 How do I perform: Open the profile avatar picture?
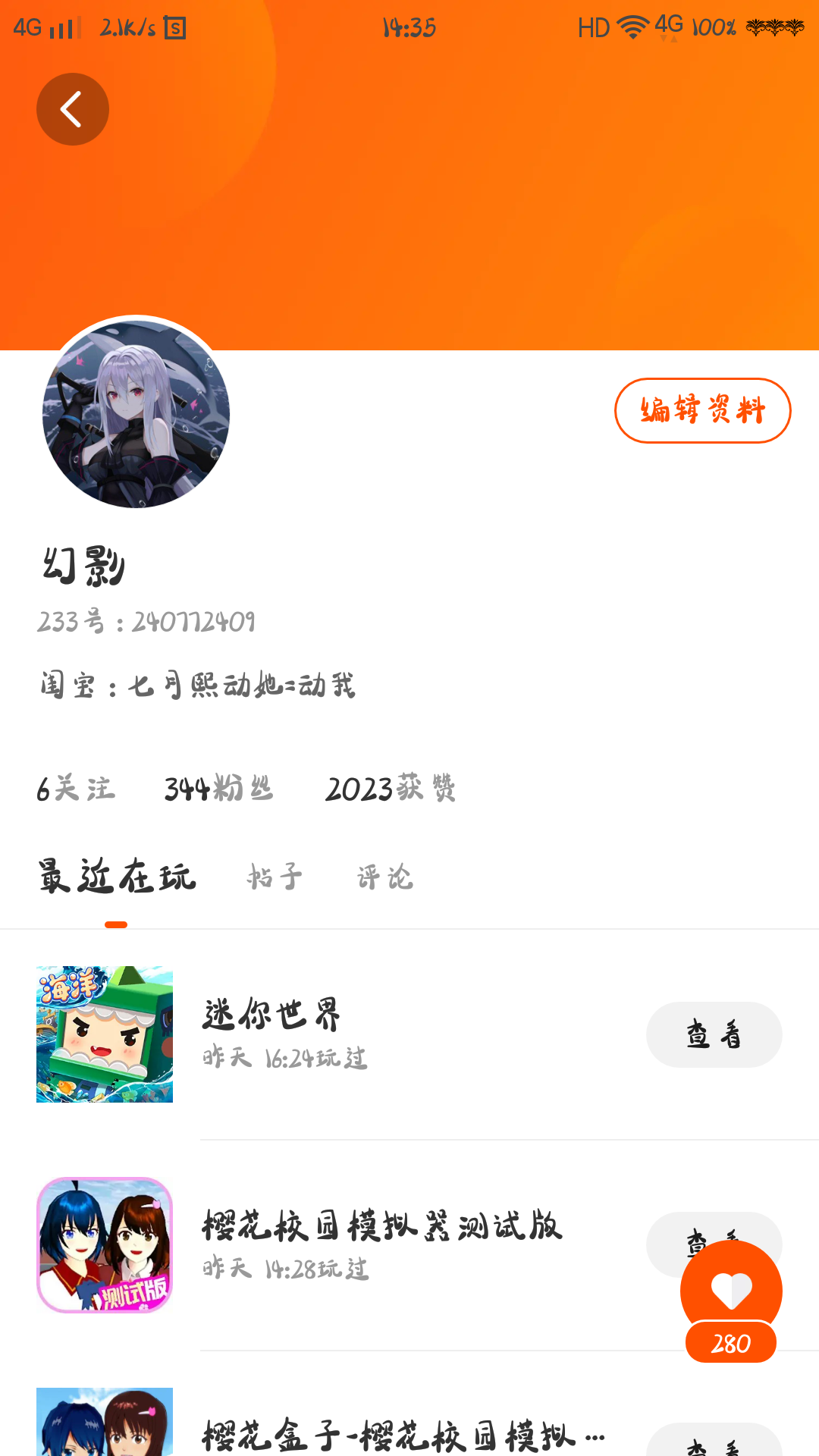coord(136,414)
